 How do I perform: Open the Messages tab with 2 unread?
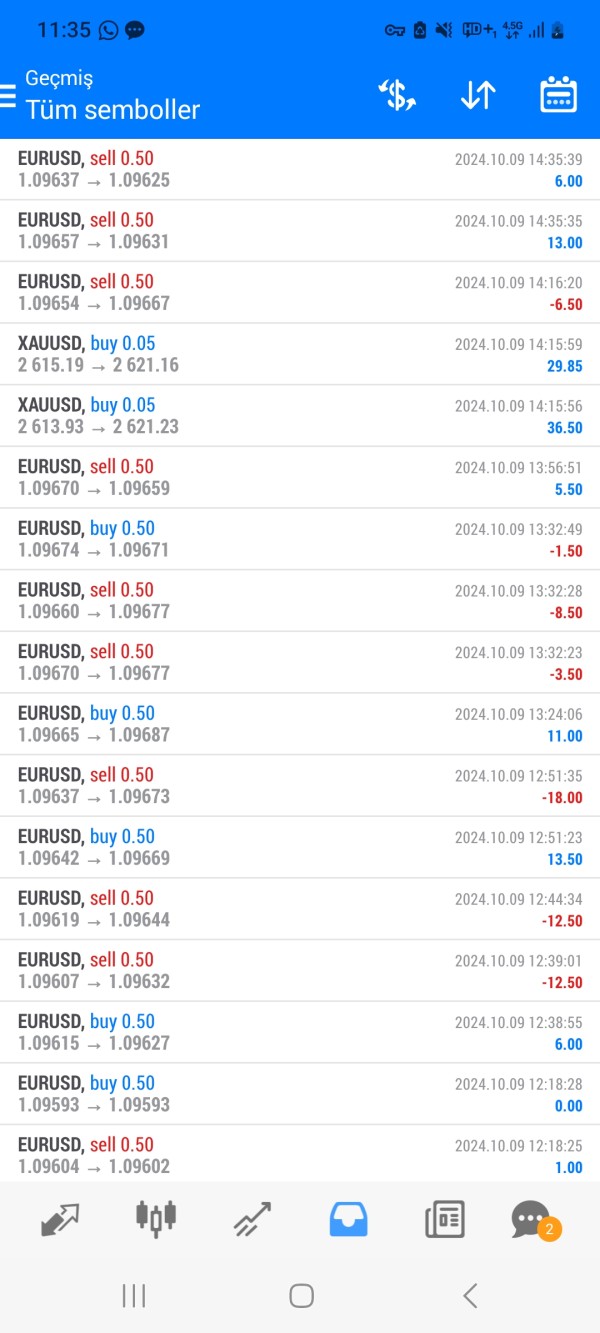(535, 1220)
